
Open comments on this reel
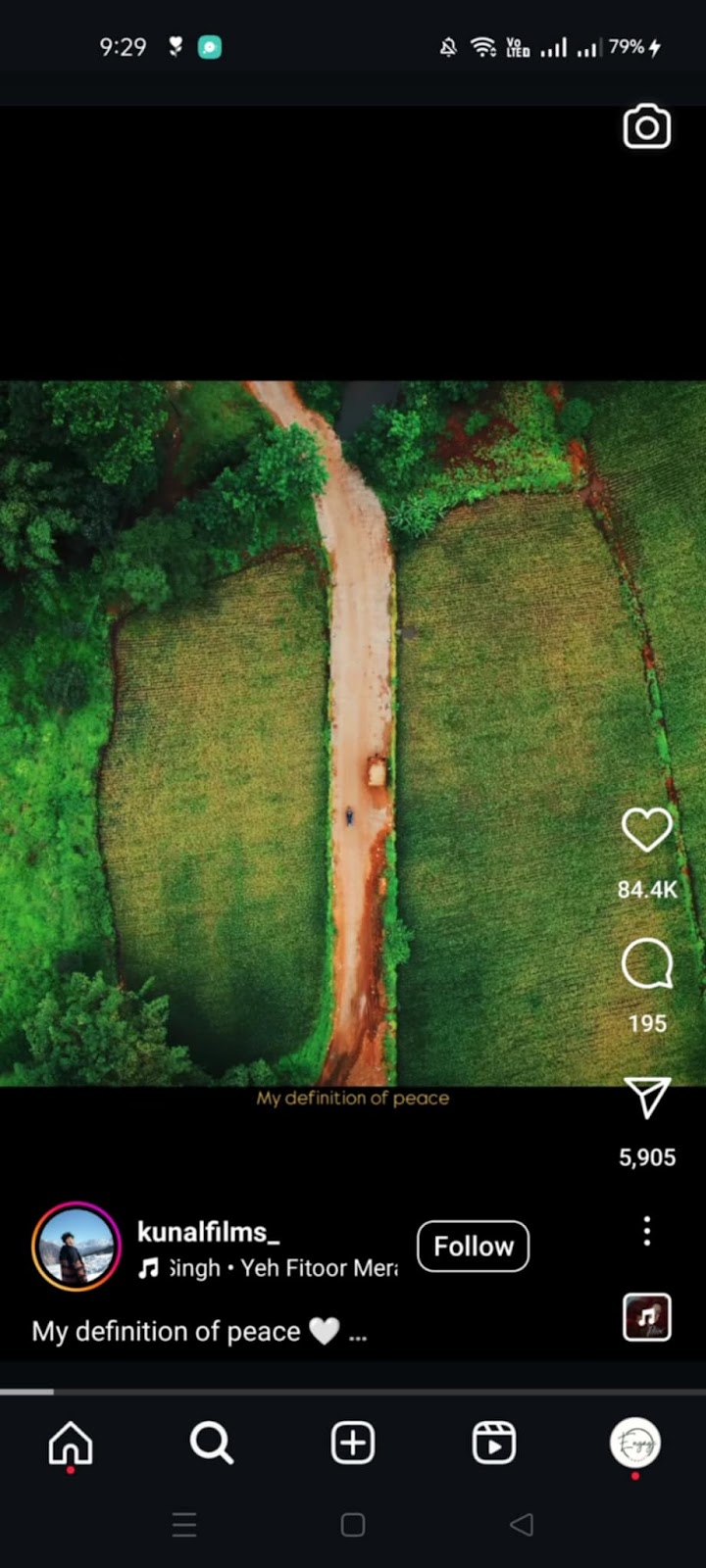[x=646, y=964]
